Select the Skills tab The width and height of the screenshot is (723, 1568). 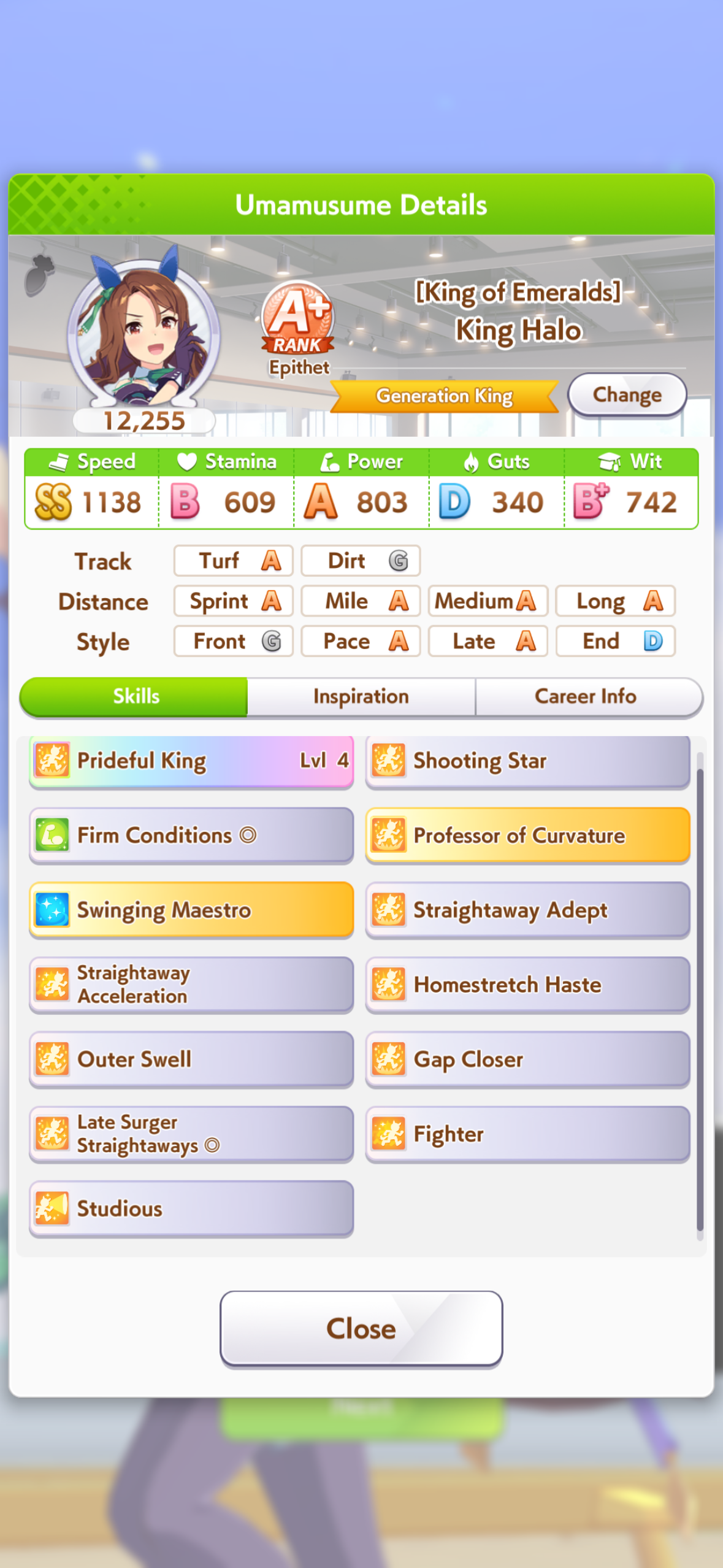pos(136,696)
